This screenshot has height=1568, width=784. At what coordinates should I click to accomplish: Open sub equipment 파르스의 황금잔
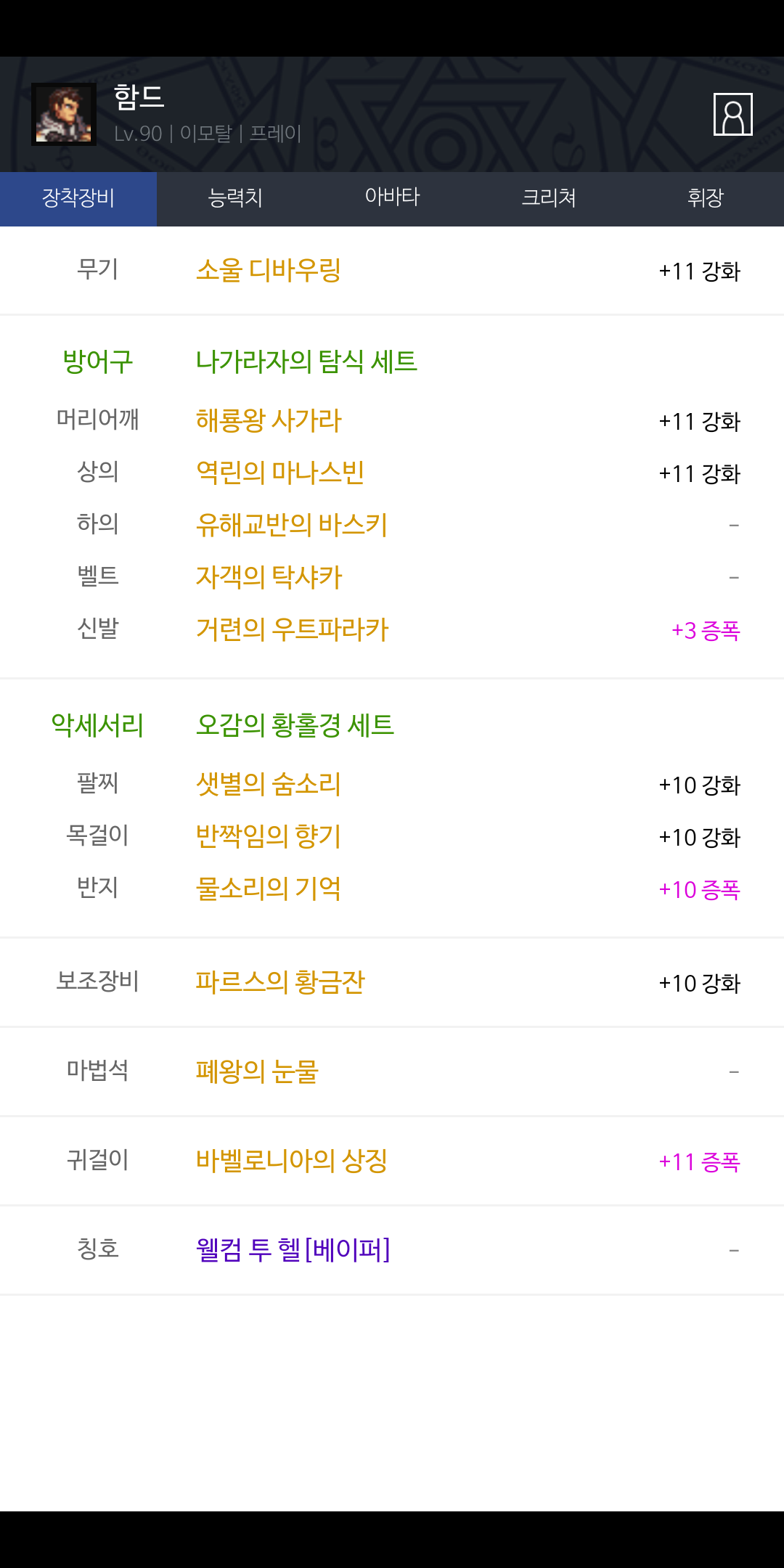[x=280, y=982]
